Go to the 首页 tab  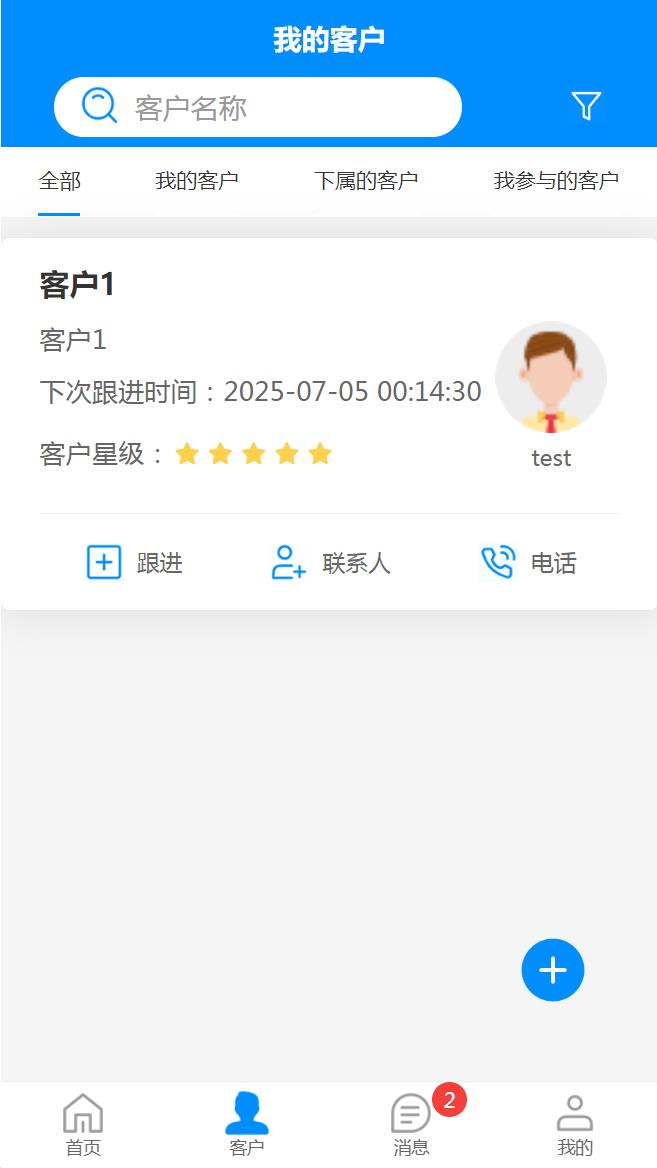[83, 1125]
